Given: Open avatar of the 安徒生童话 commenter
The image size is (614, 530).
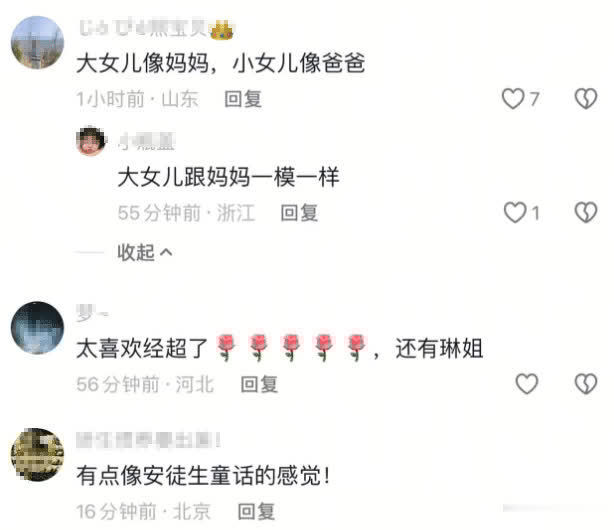Looking at the screenshot, I should [x=38, y=455].
